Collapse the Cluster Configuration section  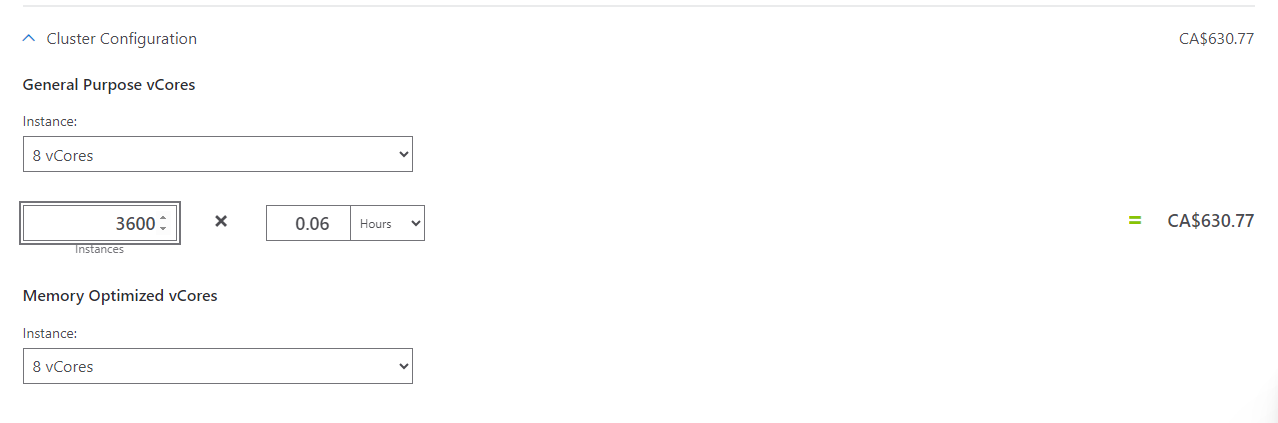[29, 39]
